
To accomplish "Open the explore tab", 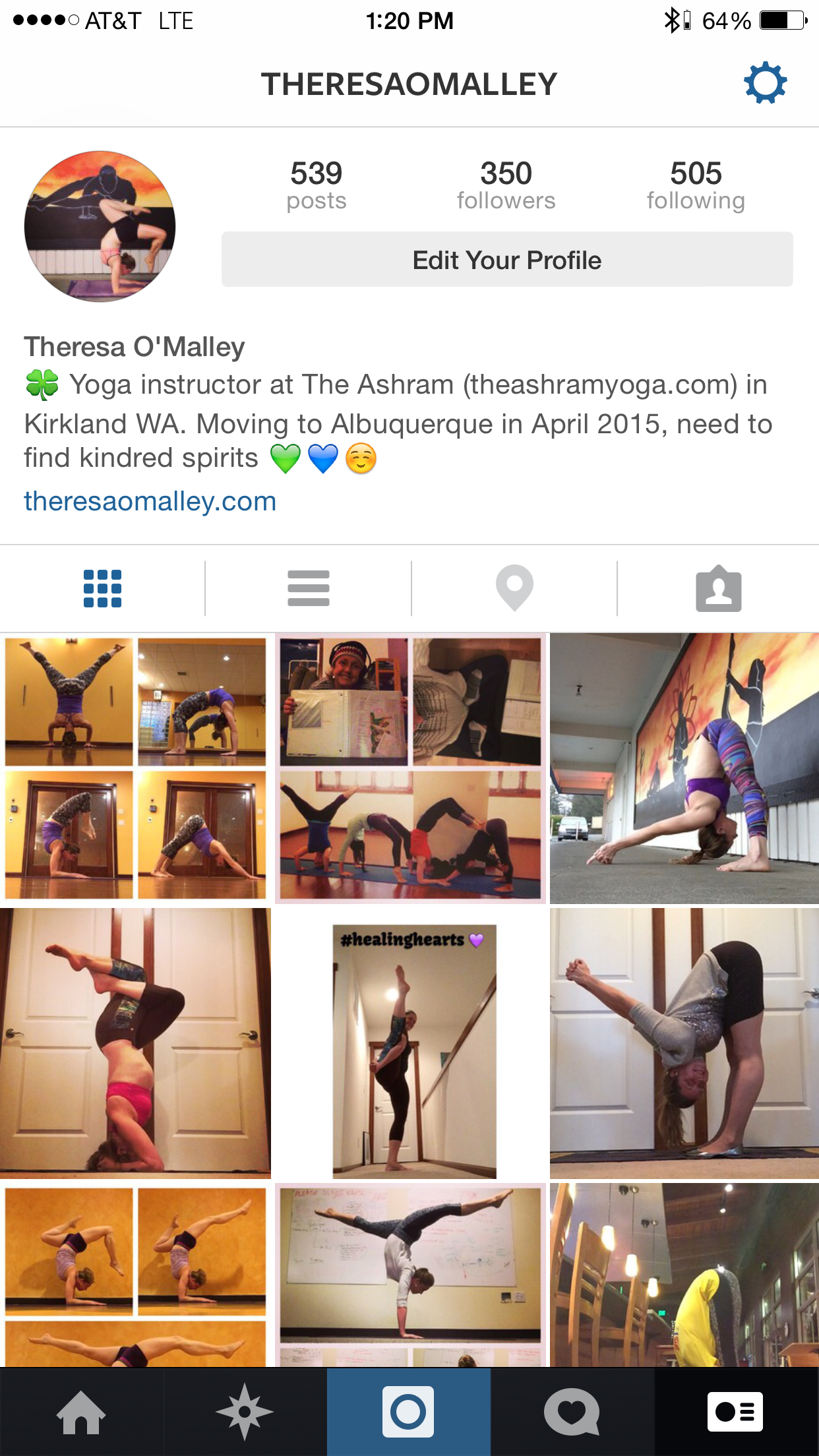I will click(x=245, y=1412).
